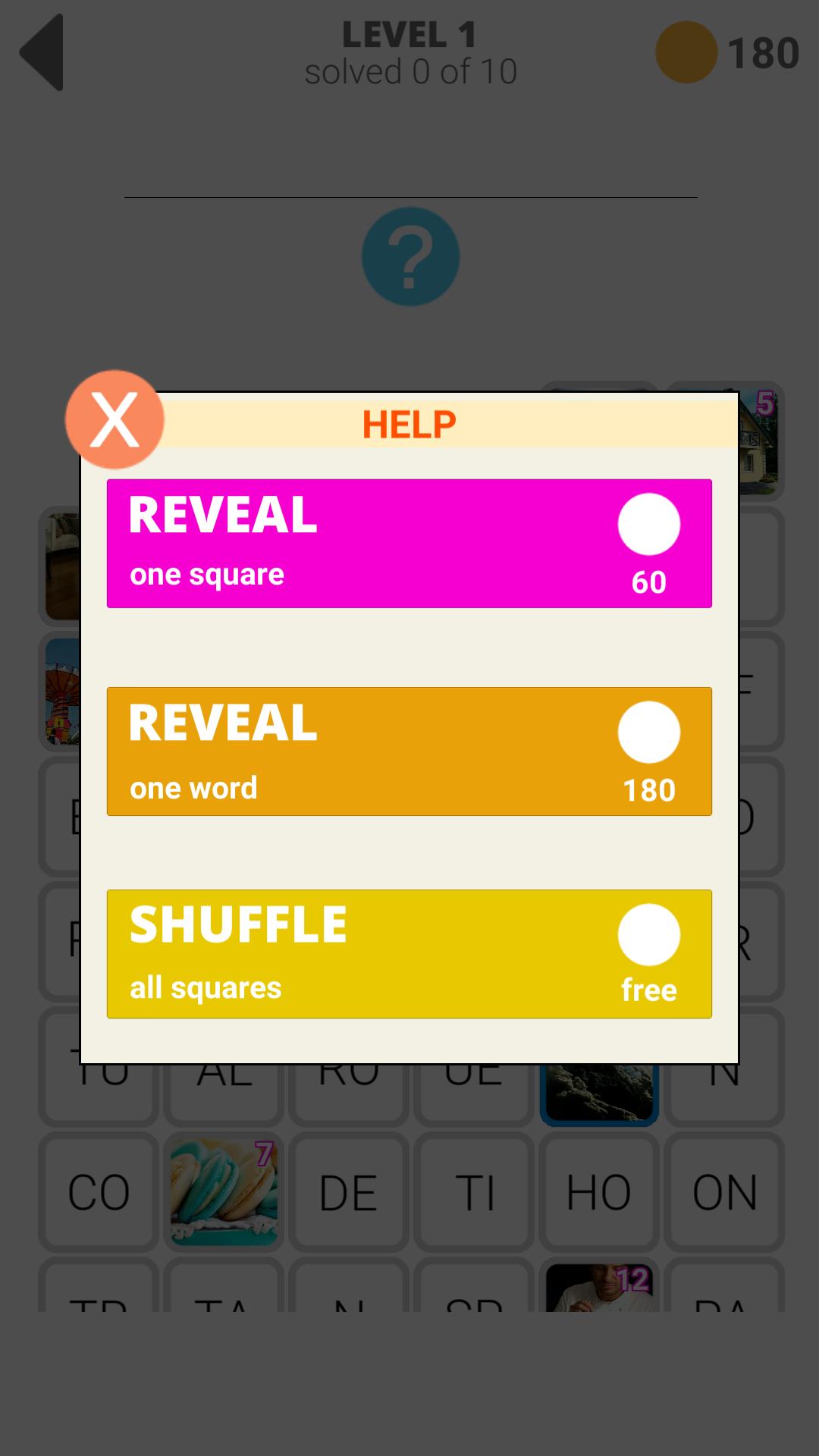This screenshot has height=1456, width=819.
Task: Reveal one square for 60 coins
Action: point(409,543)
